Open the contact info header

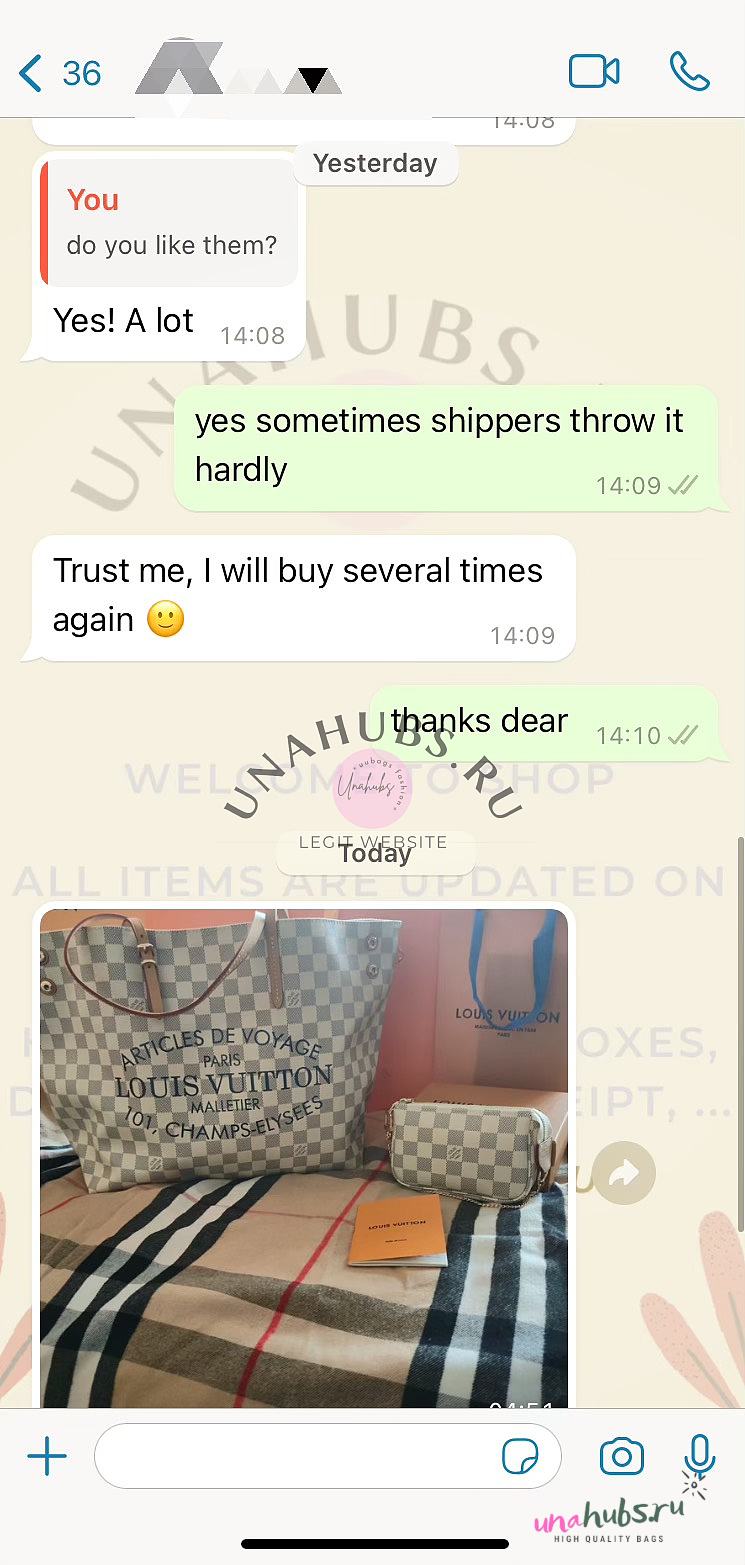click(x=239, y=72)
